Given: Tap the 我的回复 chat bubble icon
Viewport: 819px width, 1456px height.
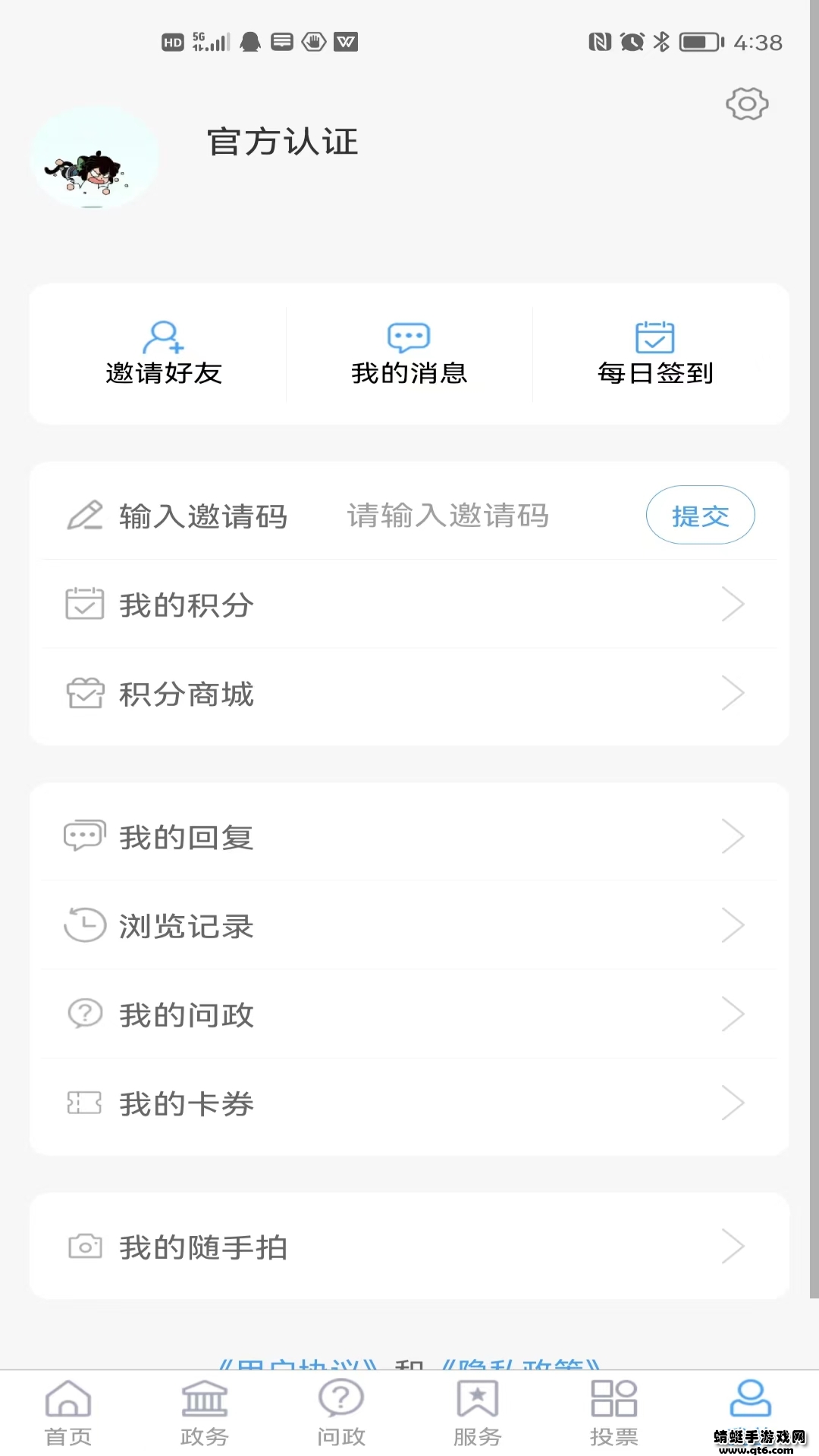Looking at the screenshot, I should (85, 835).
